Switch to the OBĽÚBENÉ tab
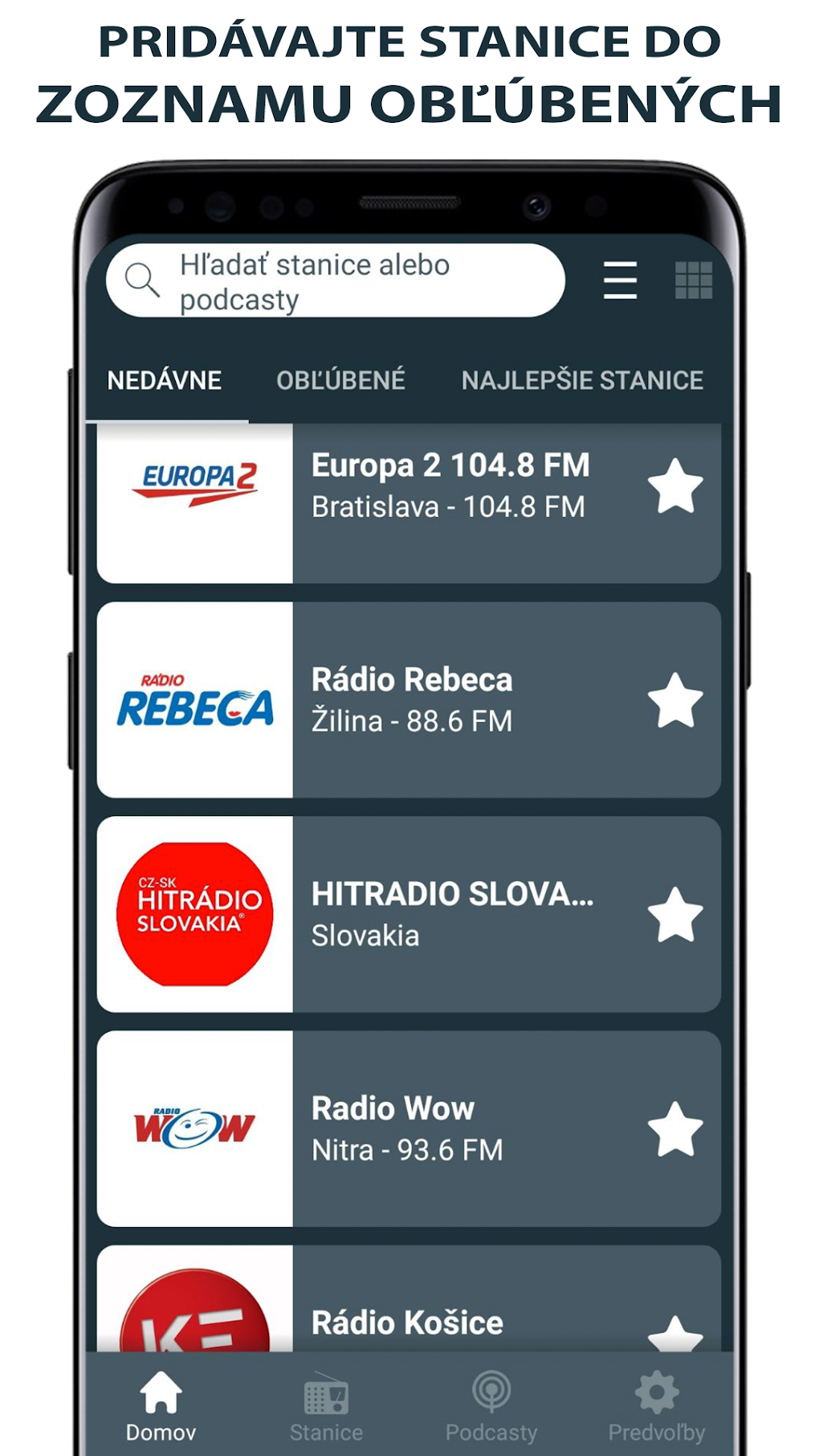819x1456 pixels. pos(340,379)
